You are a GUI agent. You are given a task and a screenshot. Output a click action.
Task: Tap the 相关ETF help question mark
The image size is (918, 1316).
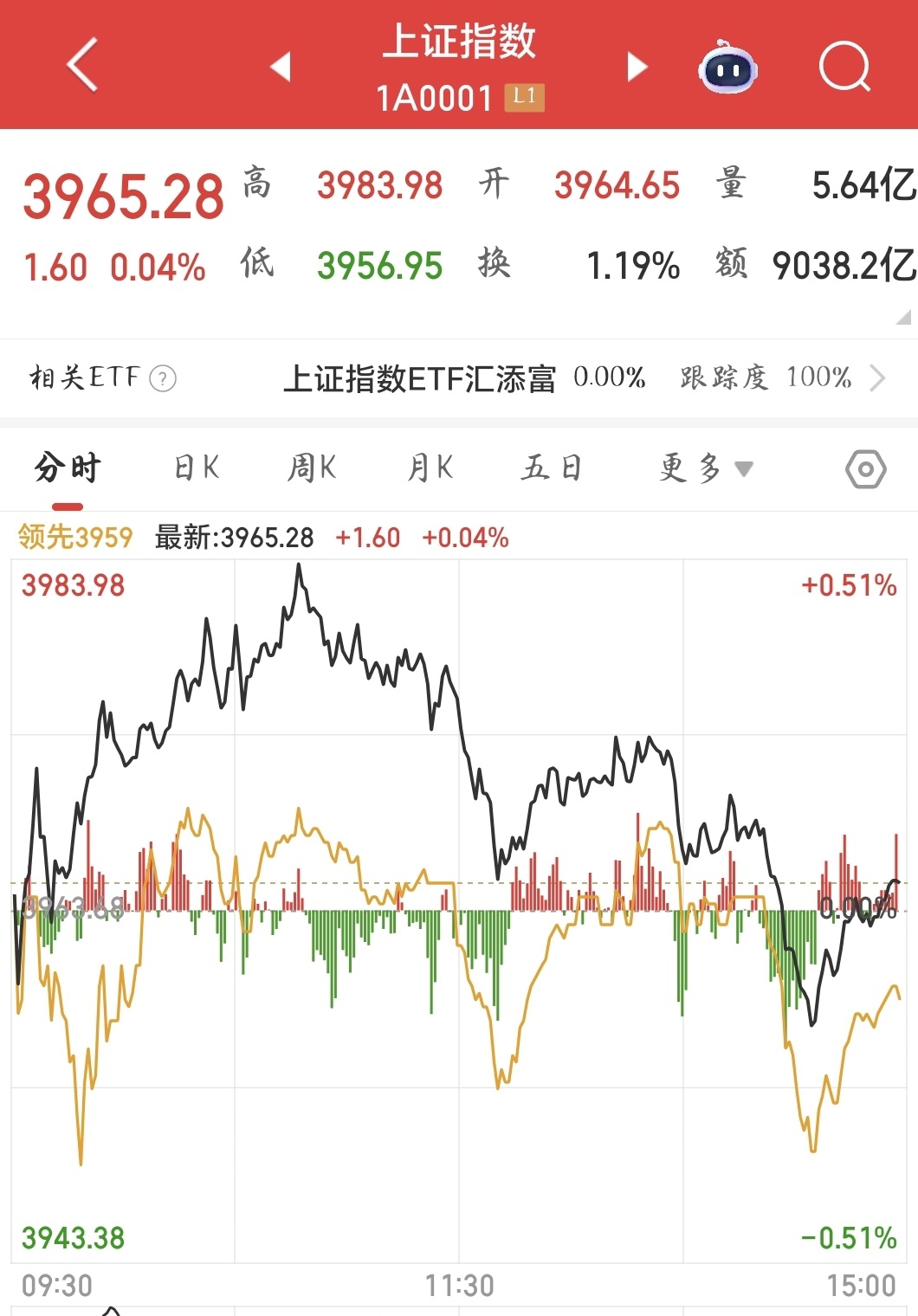coord(163,378)
